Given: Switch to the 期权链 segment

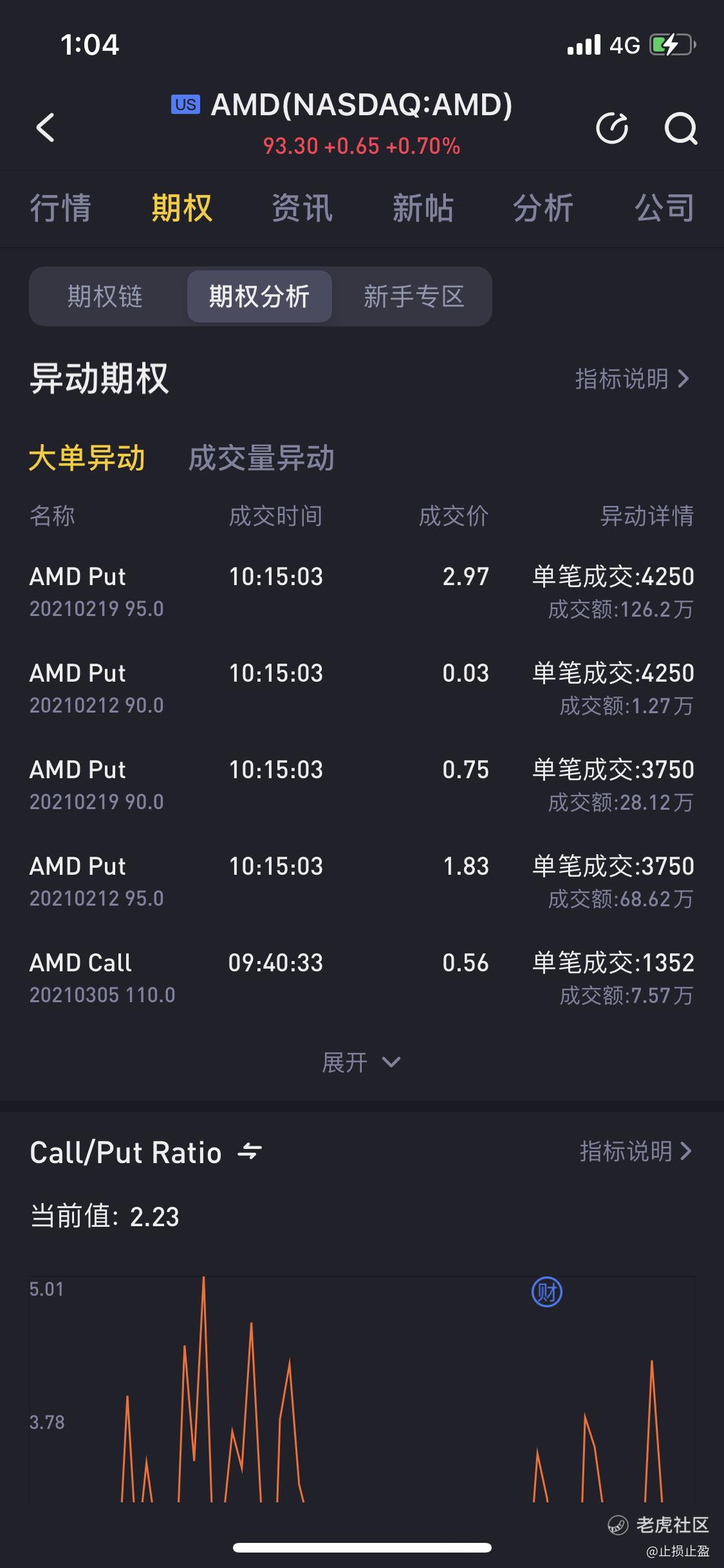Looking at the screenshot, I should tap(105, 296).
